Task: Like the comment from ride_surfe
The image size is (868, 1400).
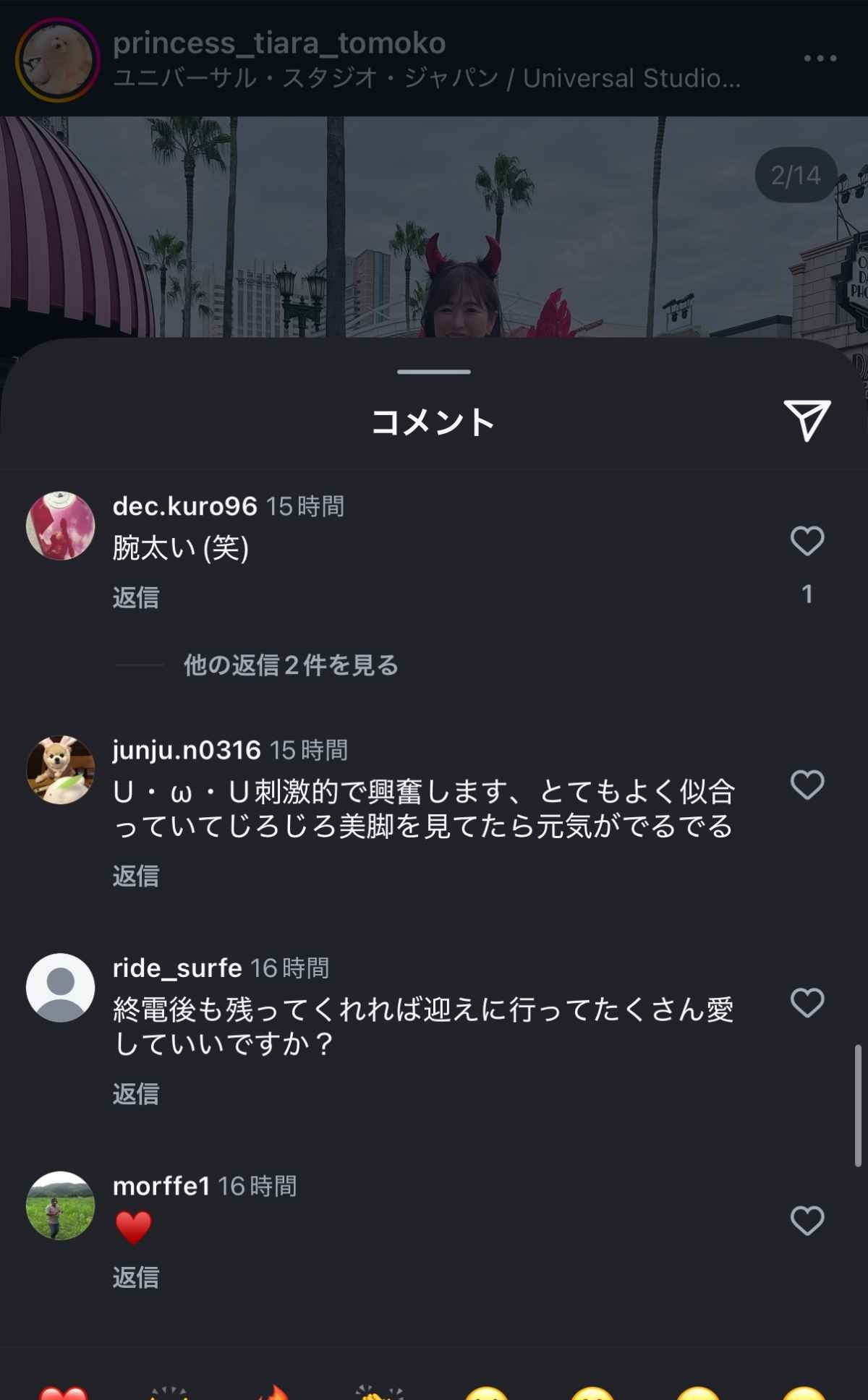Action: (807, 1003)
